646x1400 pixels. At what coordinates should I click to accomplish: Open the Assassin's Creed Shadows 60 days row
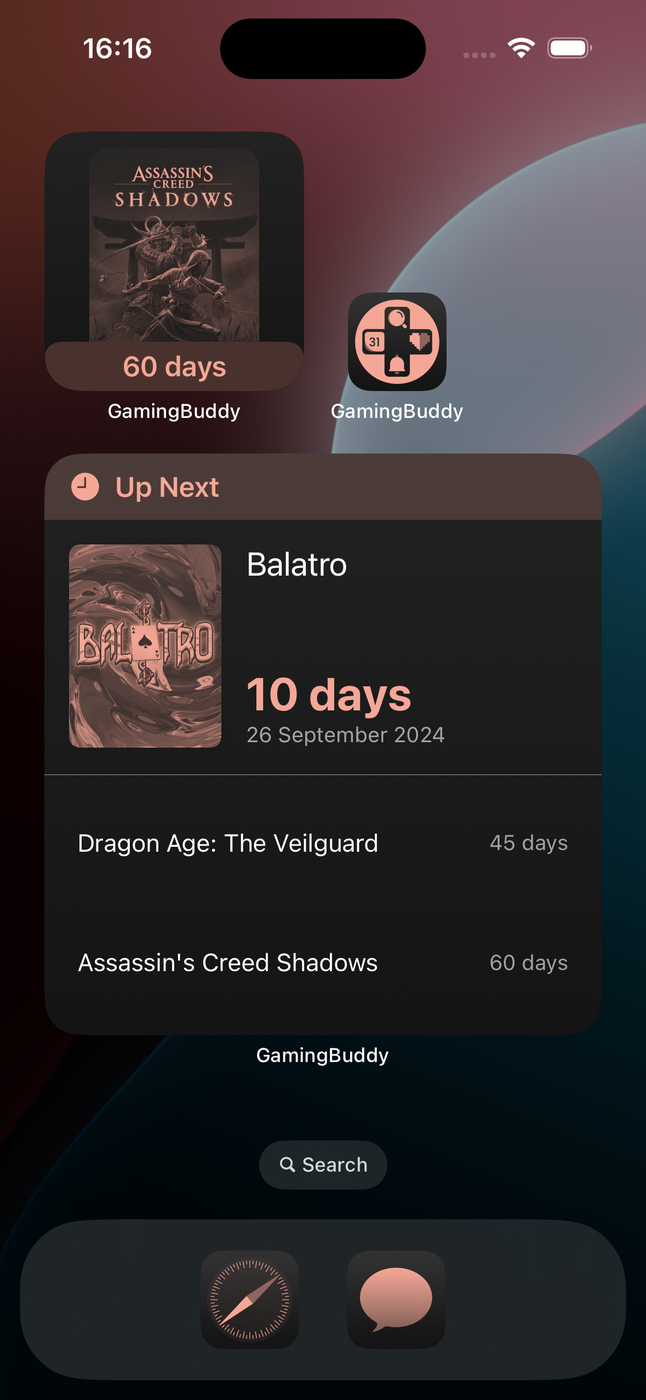322,963
